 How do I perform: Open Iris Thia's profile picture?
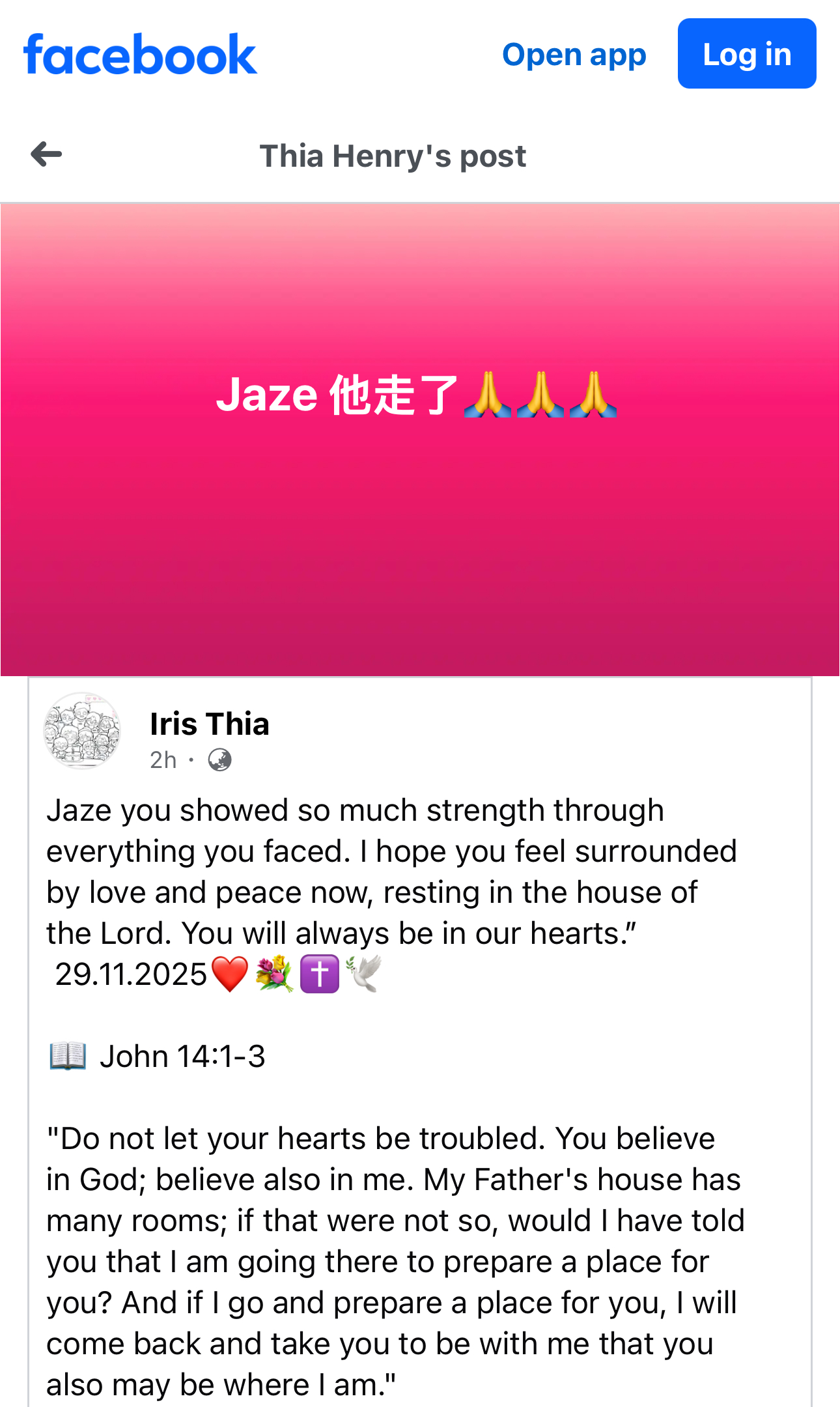[x=82, y=731]
